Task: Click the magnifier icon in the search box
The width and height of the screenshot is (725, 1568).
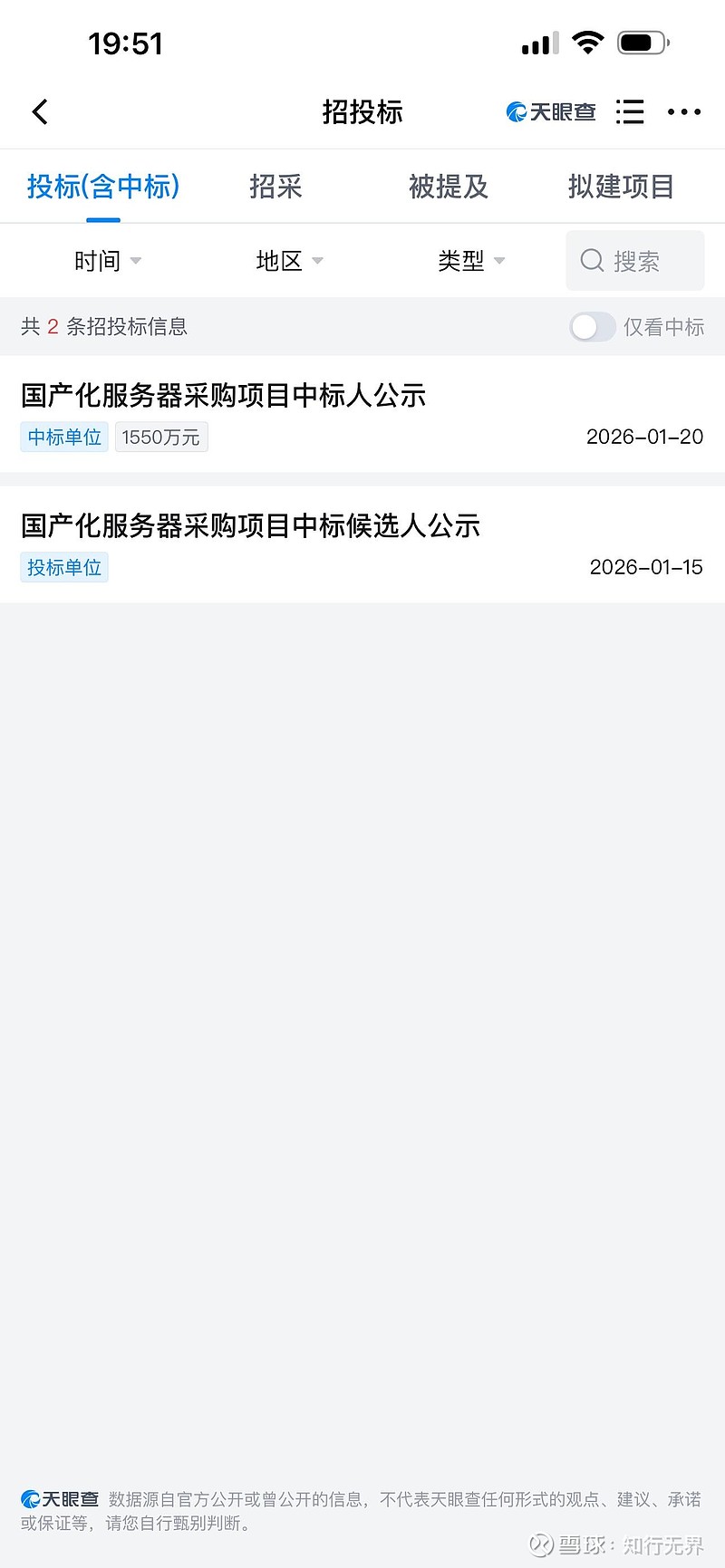Action: [x=592, y=260]
